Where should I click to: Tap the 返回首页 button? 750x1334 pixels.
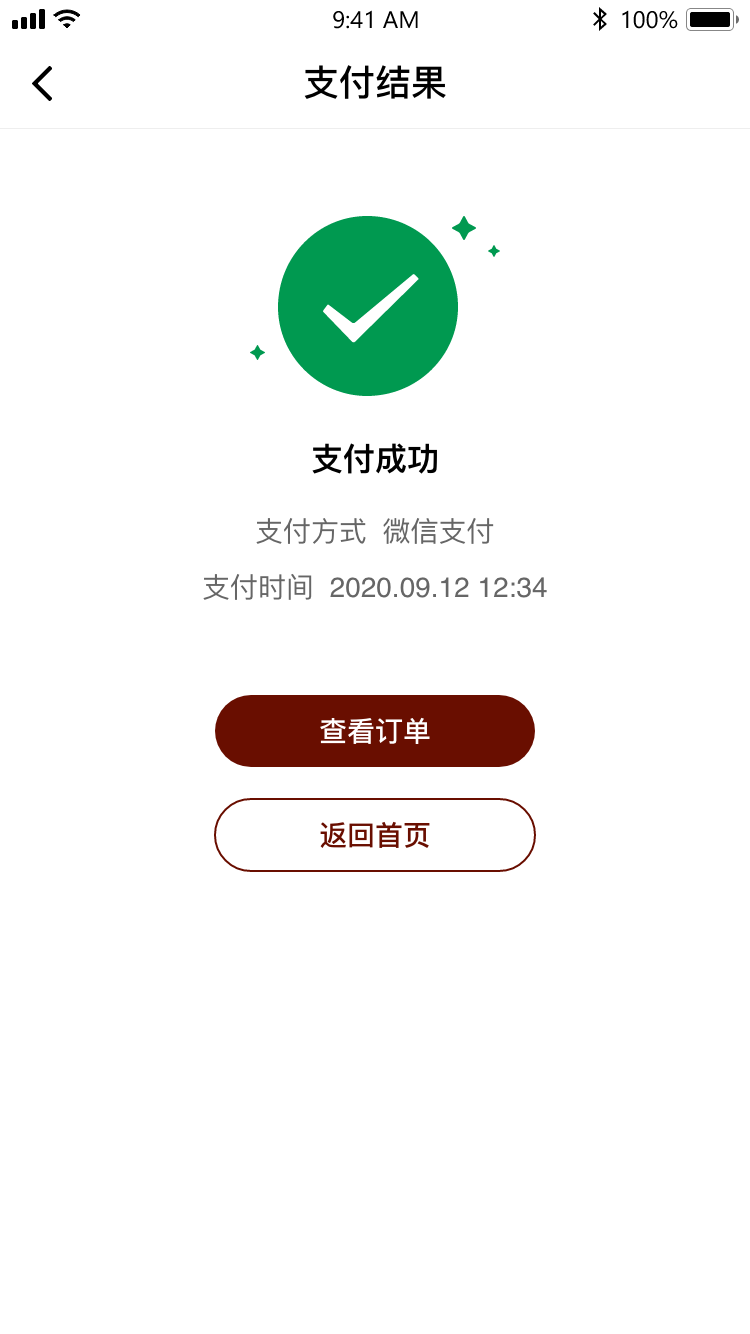[x=374, y=835]
